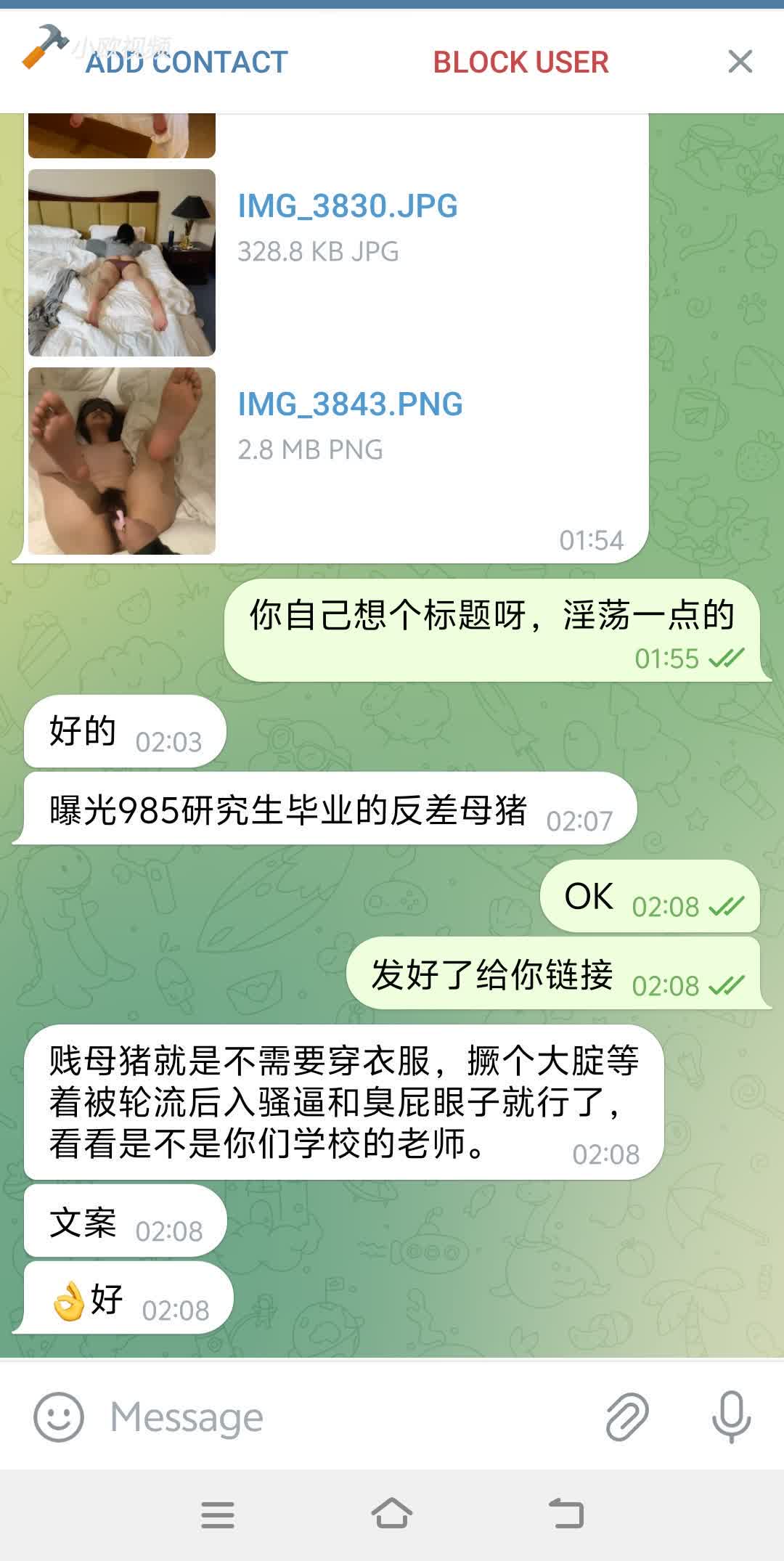Viewport: 784px width, 1561px height.
Task: Open the emoji picker
Action: coord(59,1417)
